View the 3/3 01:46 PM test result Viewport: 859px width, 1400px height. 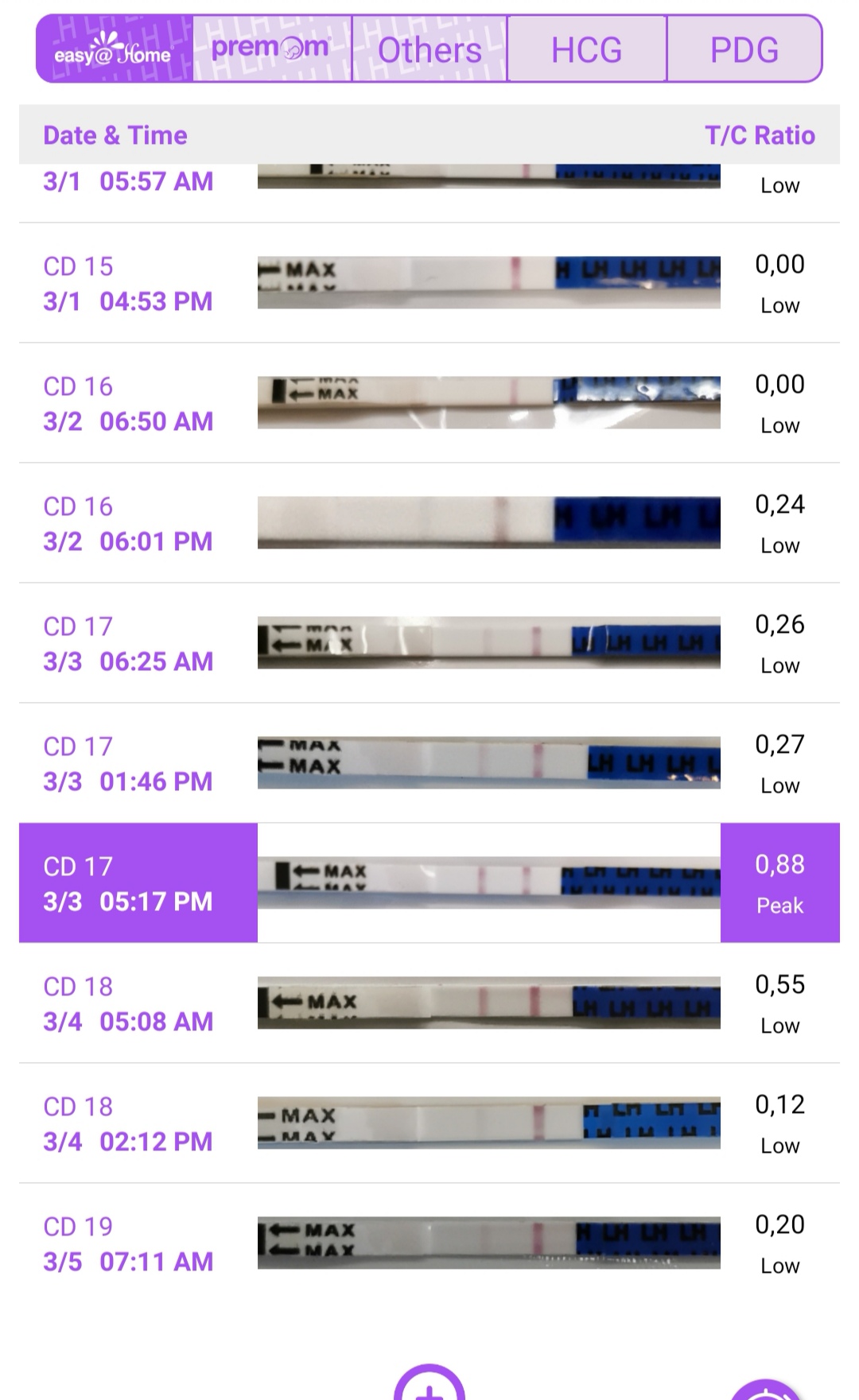pyautogui.click(x=429, y=763)
